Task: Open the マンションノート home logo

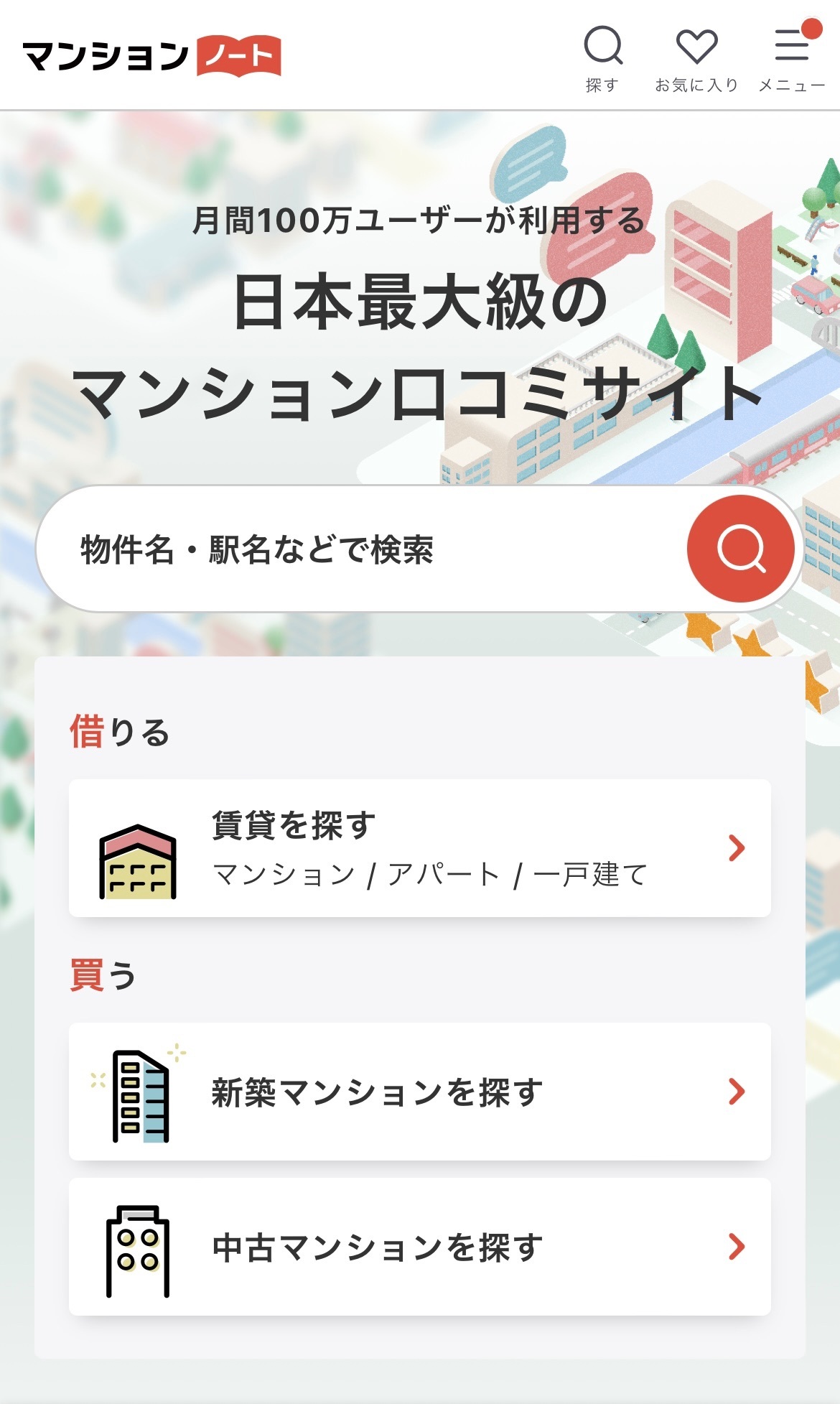Action: (x=151, y=56)
